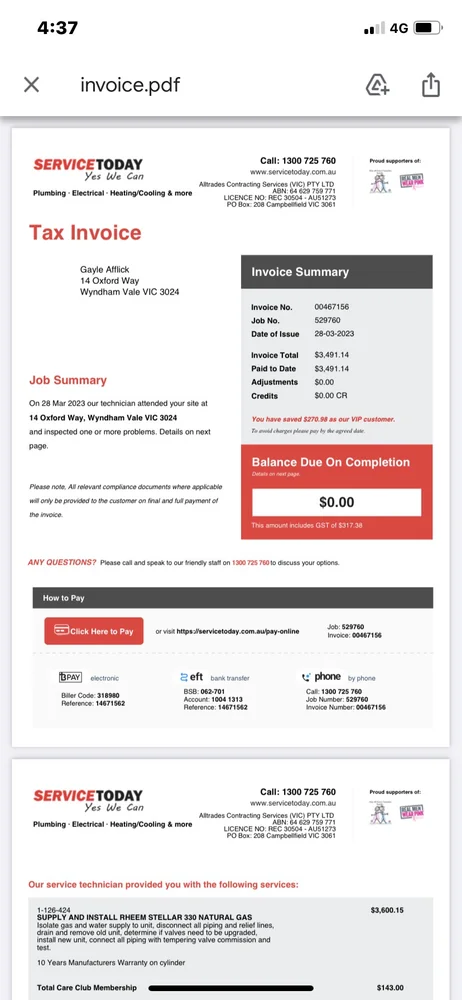Close the invoice.pdf viewer
The image size is (462, 1000).
[x=31, y=84]
